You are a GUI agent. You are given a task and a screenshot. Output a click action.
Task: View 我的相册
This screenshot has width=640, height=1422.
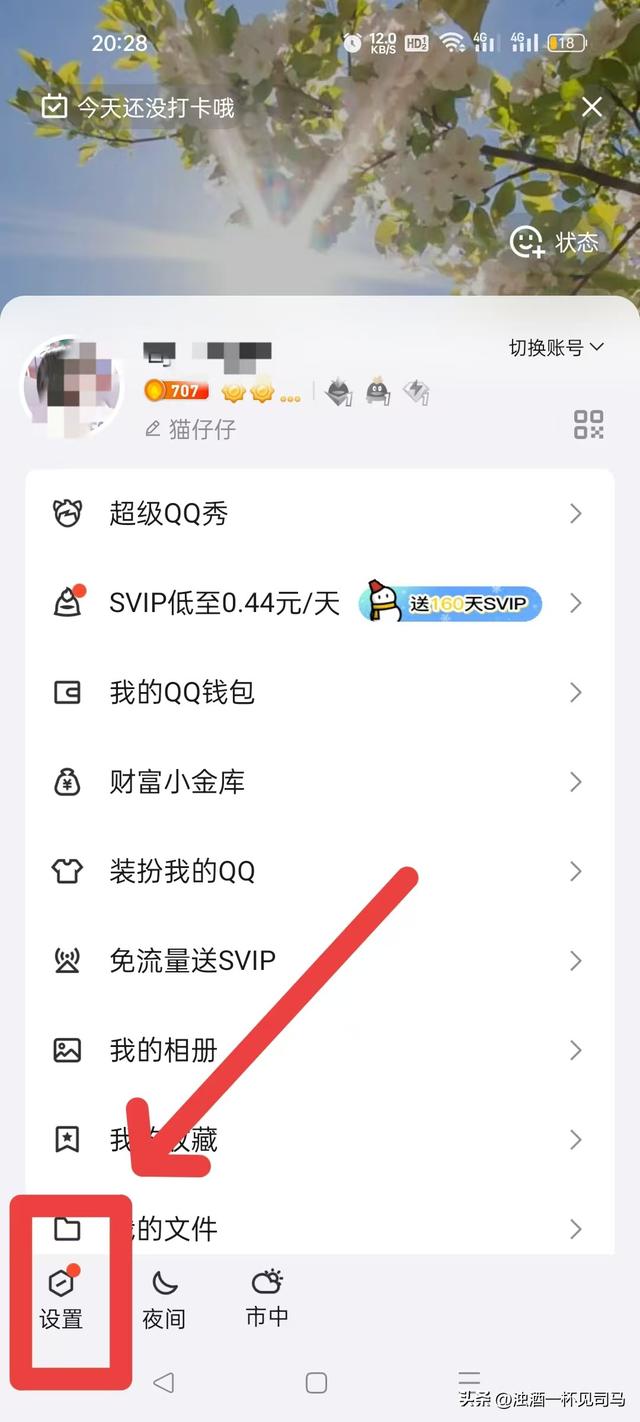tap(318, 1050)
